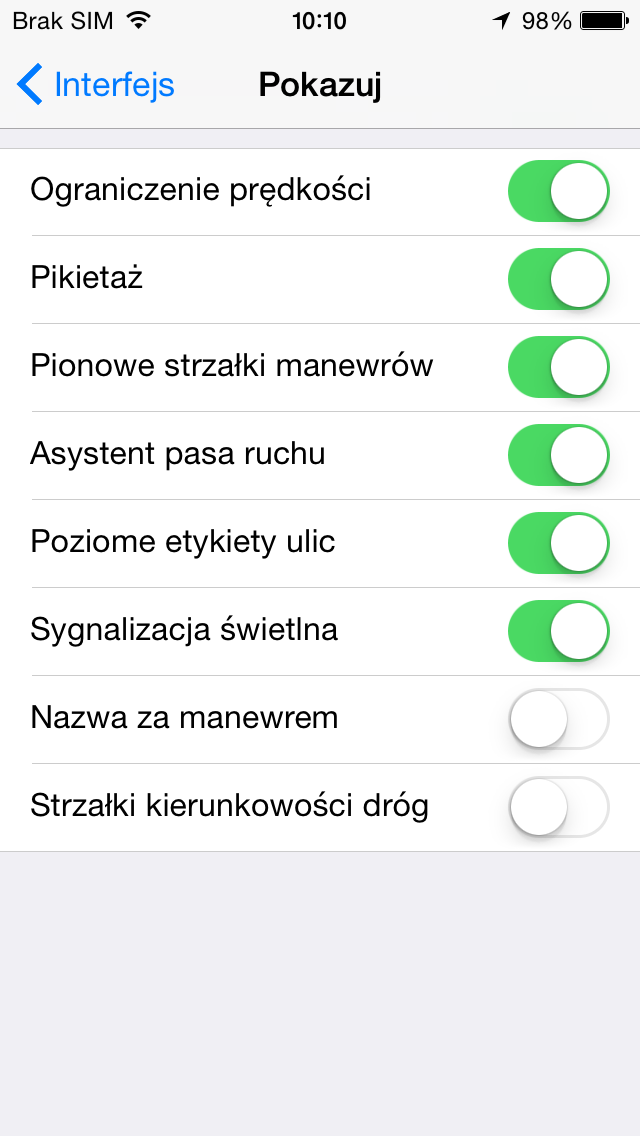Turn off Sygnalizacja świetlna

(x=558, y=631)
